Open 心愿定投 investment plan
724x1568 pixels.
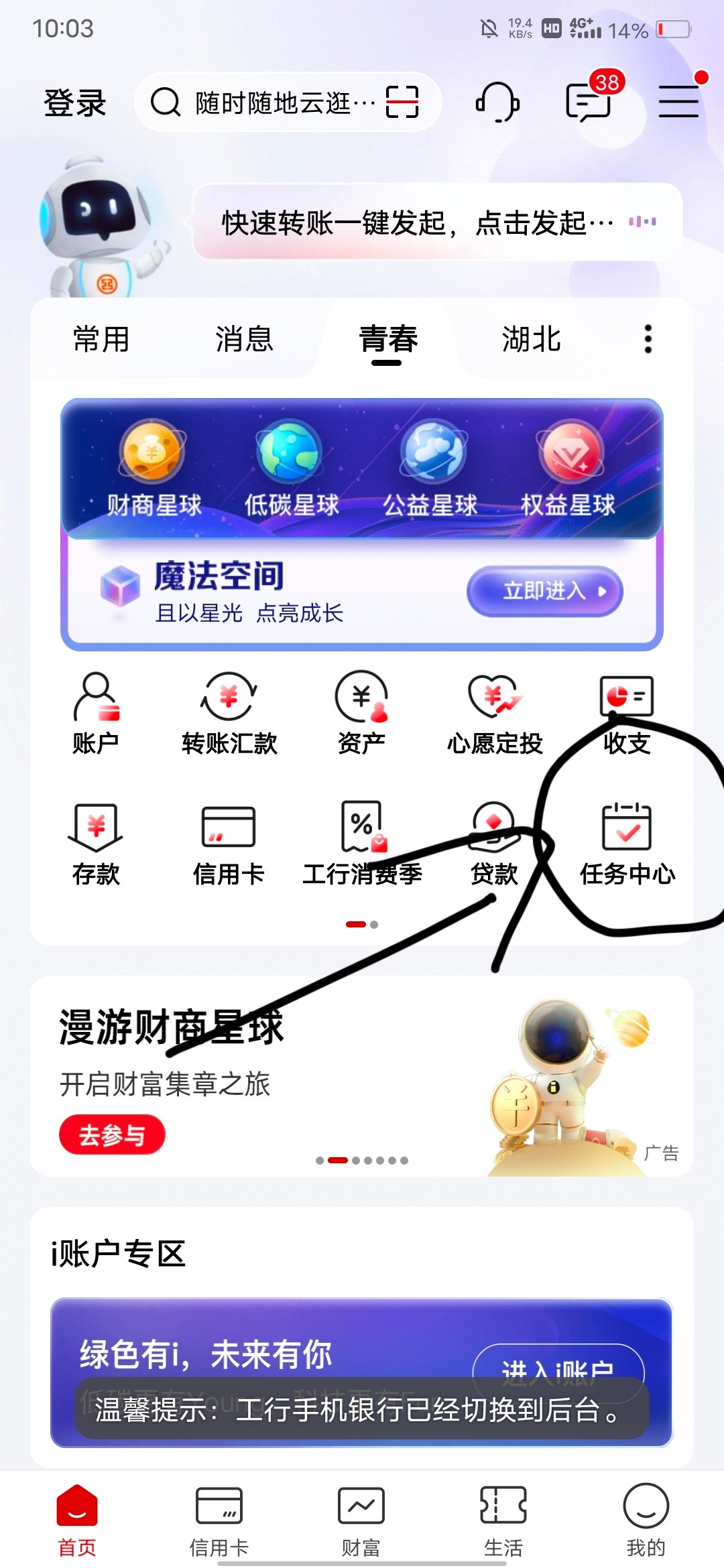[x=495, y=714]
